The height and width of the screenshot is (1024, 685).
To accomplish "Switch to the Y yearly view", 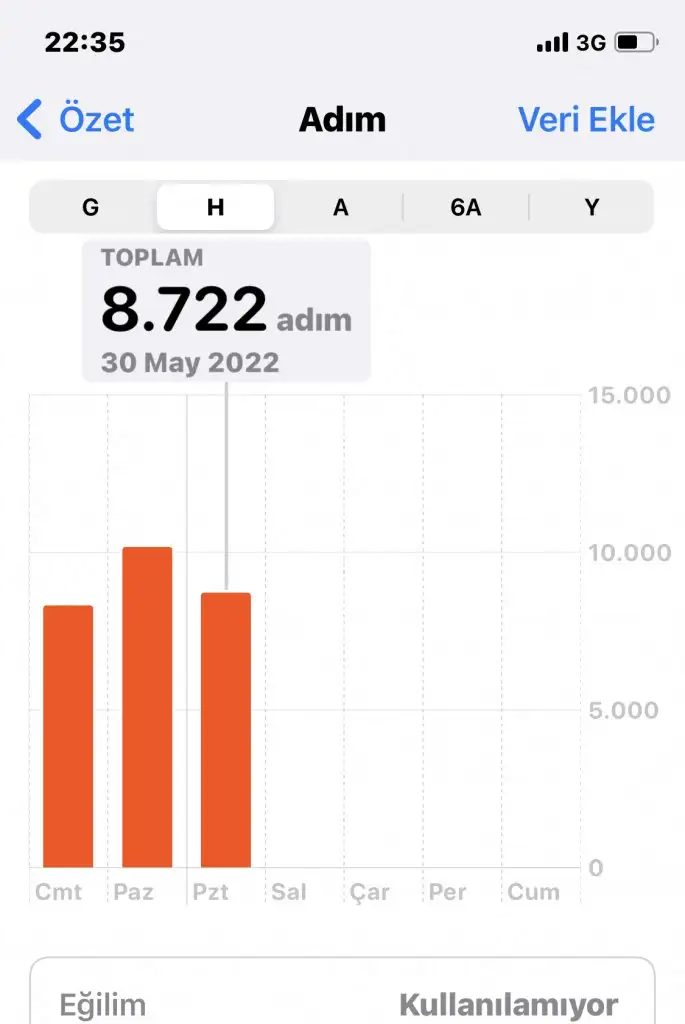I will (592, 208).
